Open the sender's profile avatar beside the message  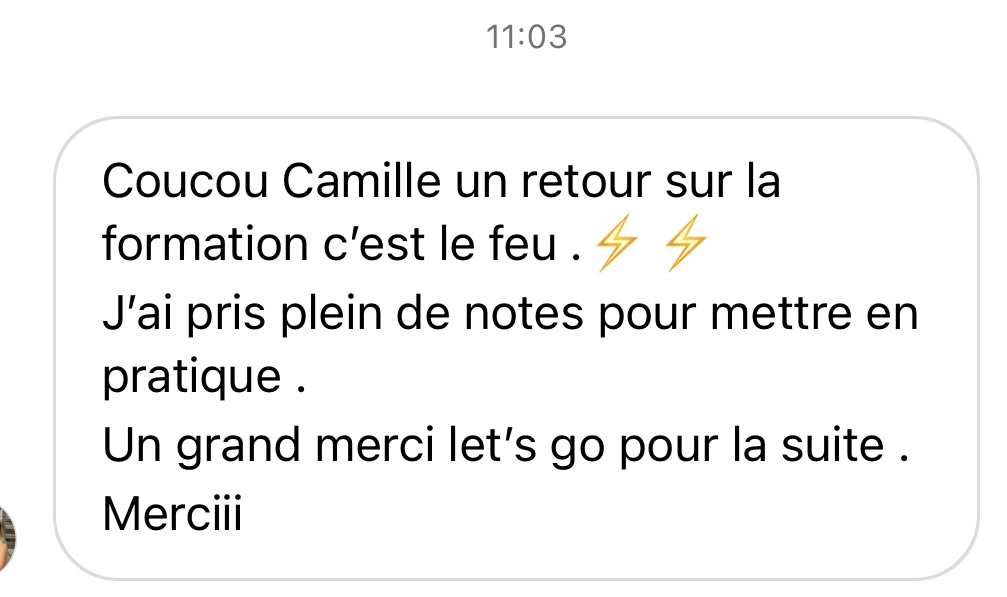[x=7, y=535]
